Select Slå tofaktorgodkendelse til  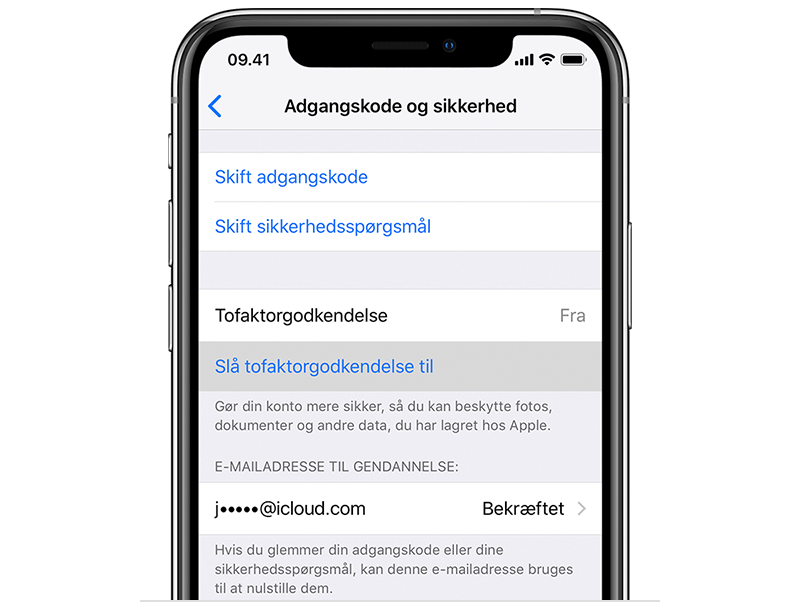tap(324, 367)
